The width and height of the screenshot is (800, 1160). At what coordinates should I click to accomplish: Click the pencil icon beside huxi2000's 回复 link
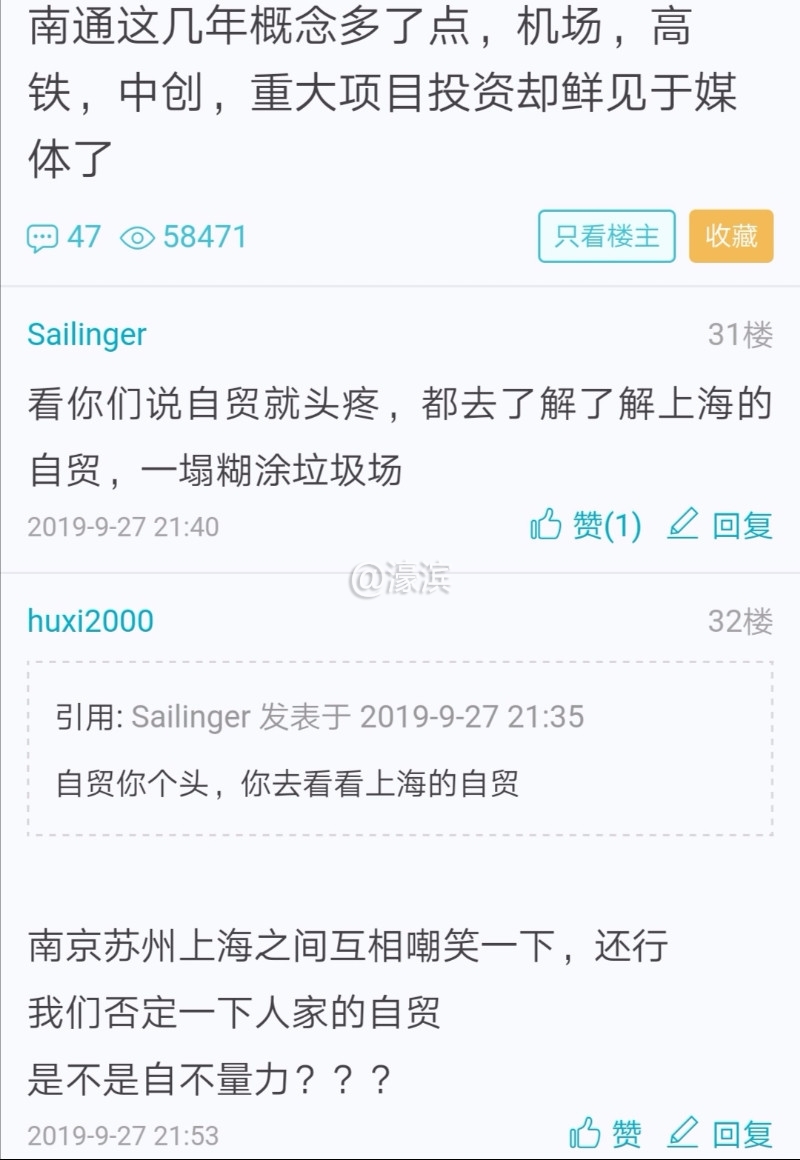tap(684, 1134)
